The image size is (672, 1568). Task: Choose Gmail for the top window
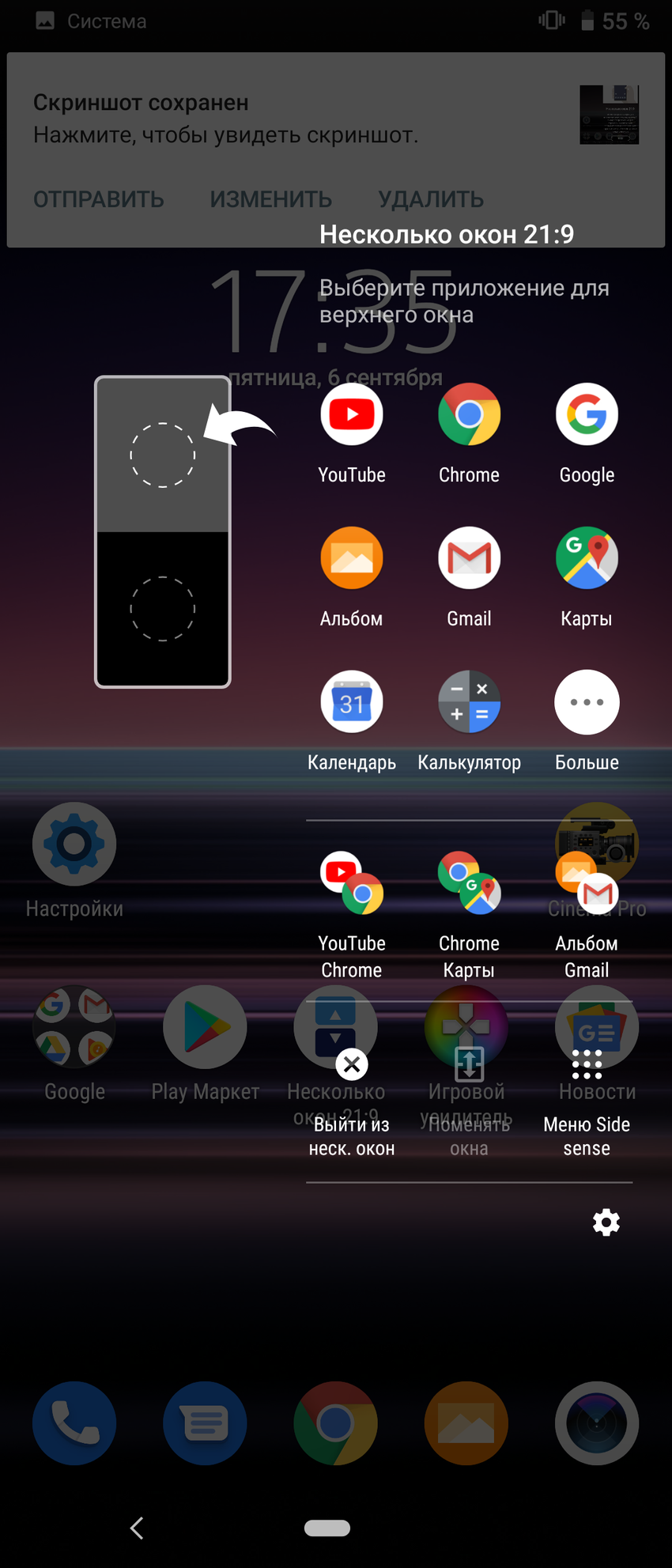click(x=469, y=558)
